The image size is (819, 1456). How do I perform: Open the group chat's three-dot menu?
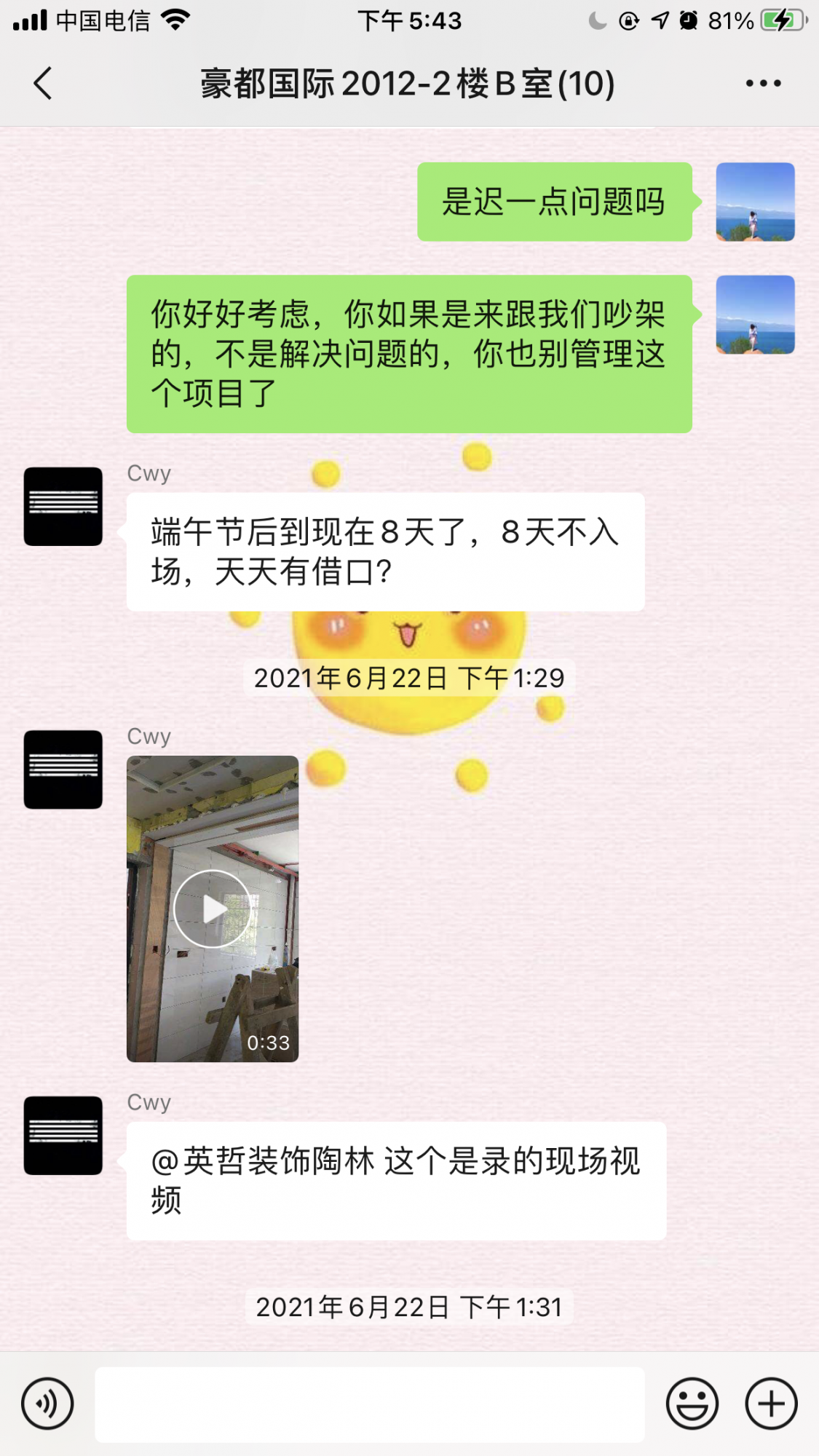click(763, 83)
